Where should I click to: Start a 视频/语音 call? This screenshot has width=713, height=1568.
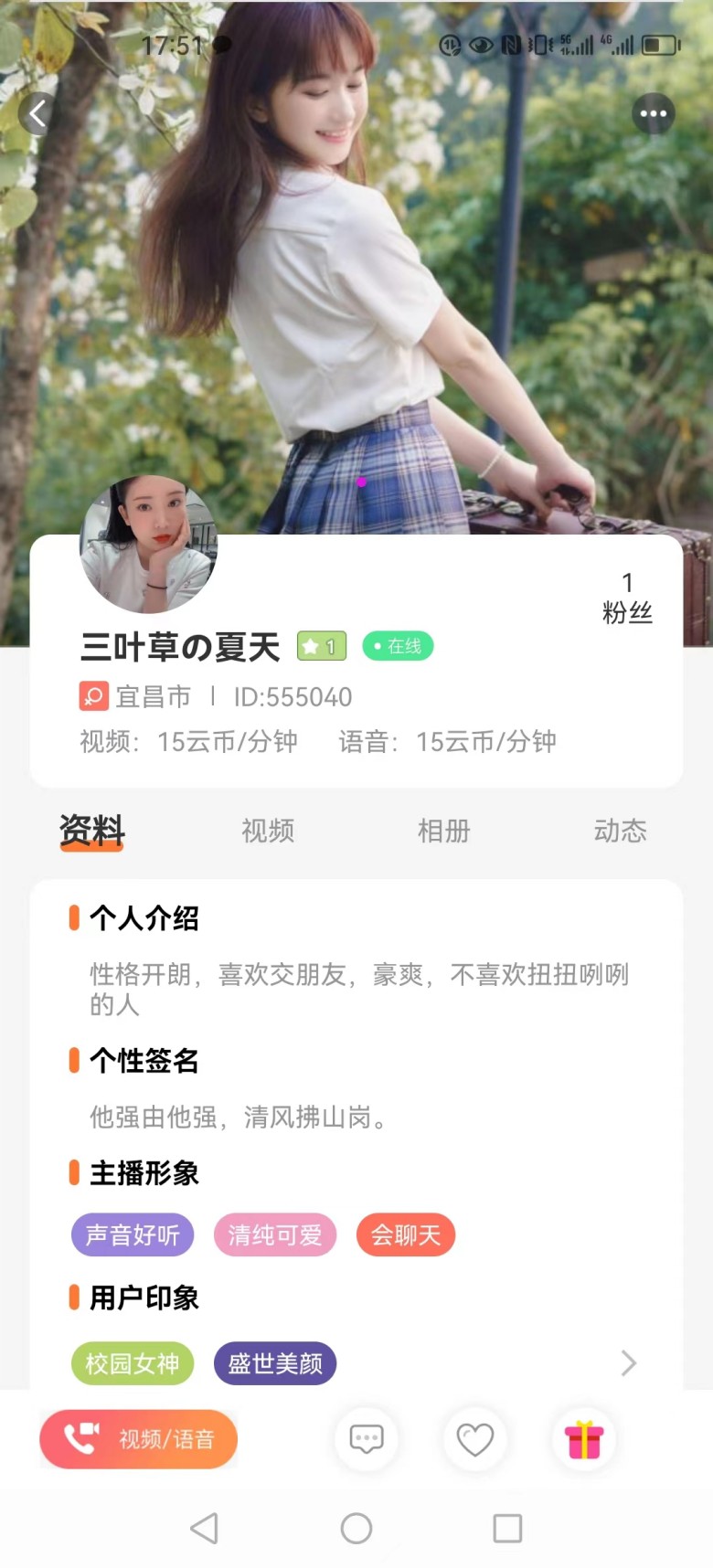(x=139, y=1439)
